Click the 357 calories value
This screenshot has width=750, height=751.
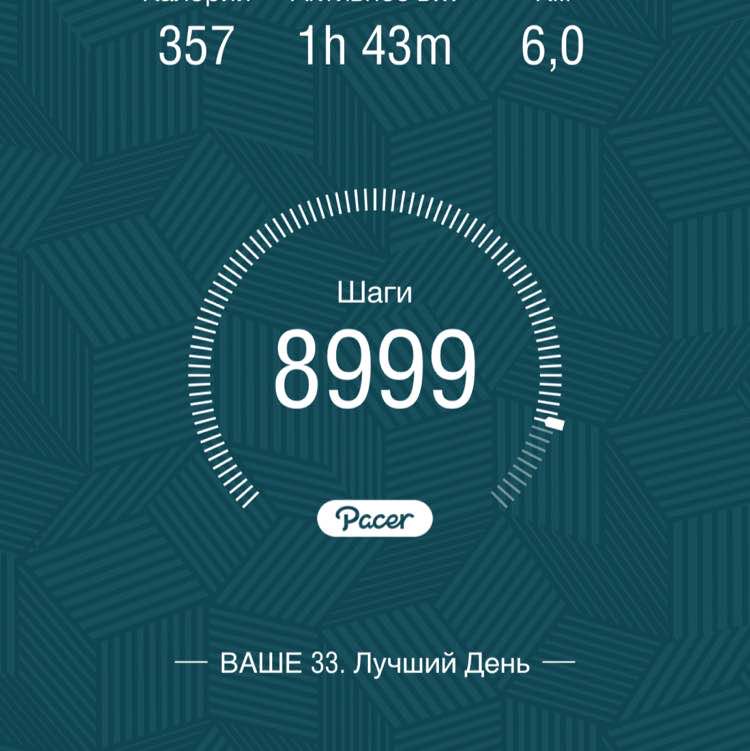tap(197, 44)
